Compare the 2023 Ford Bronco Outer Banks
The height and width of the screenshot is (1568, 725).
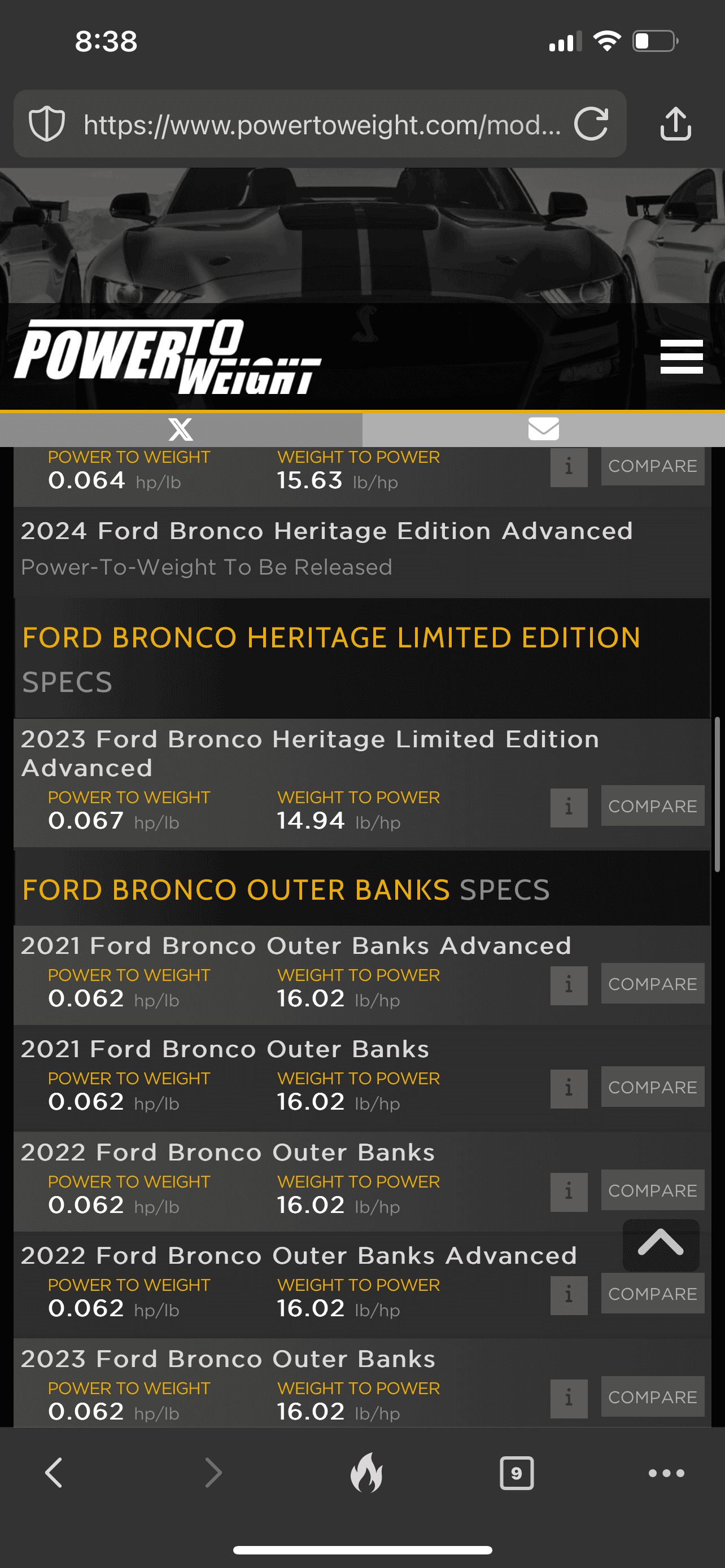tap(652, 1397)
